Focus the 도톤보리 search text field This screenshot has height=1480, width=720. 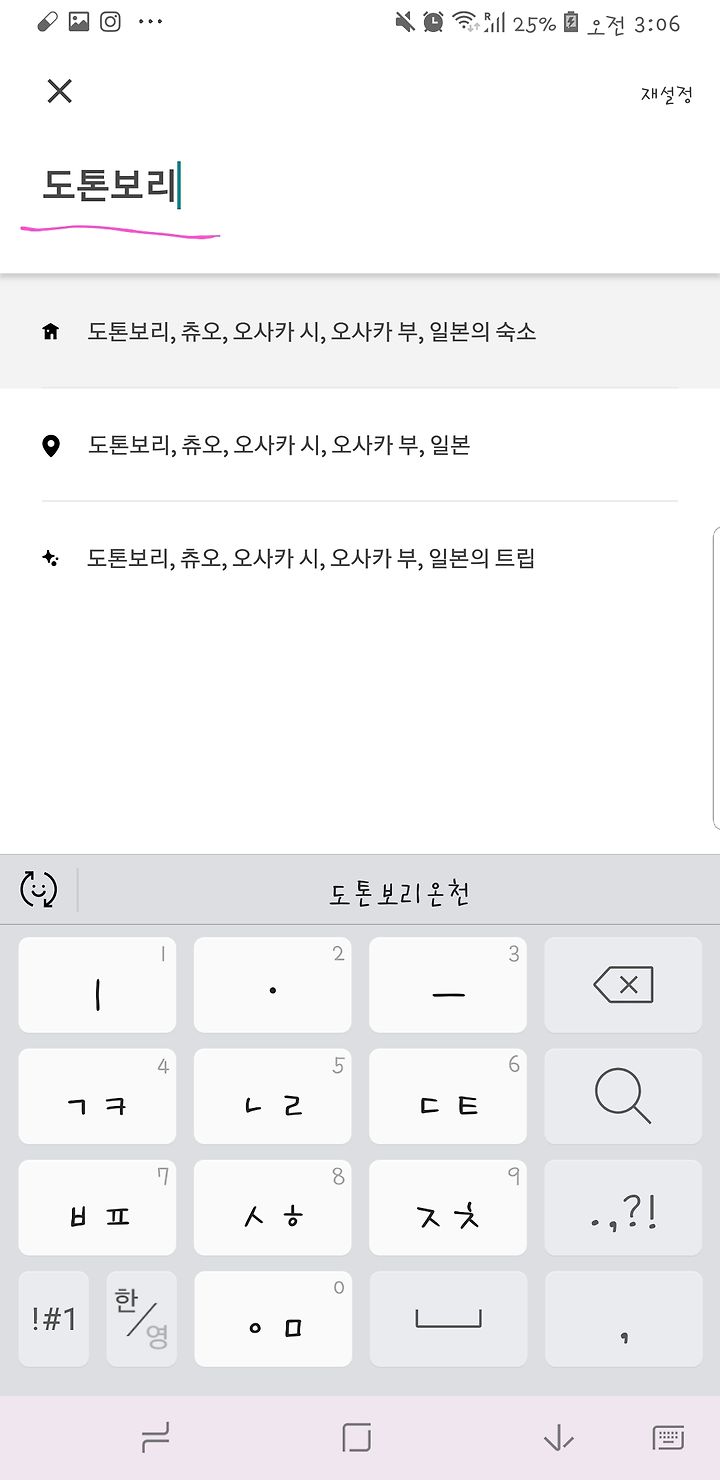pyautogui.click(x=360, y=186)
